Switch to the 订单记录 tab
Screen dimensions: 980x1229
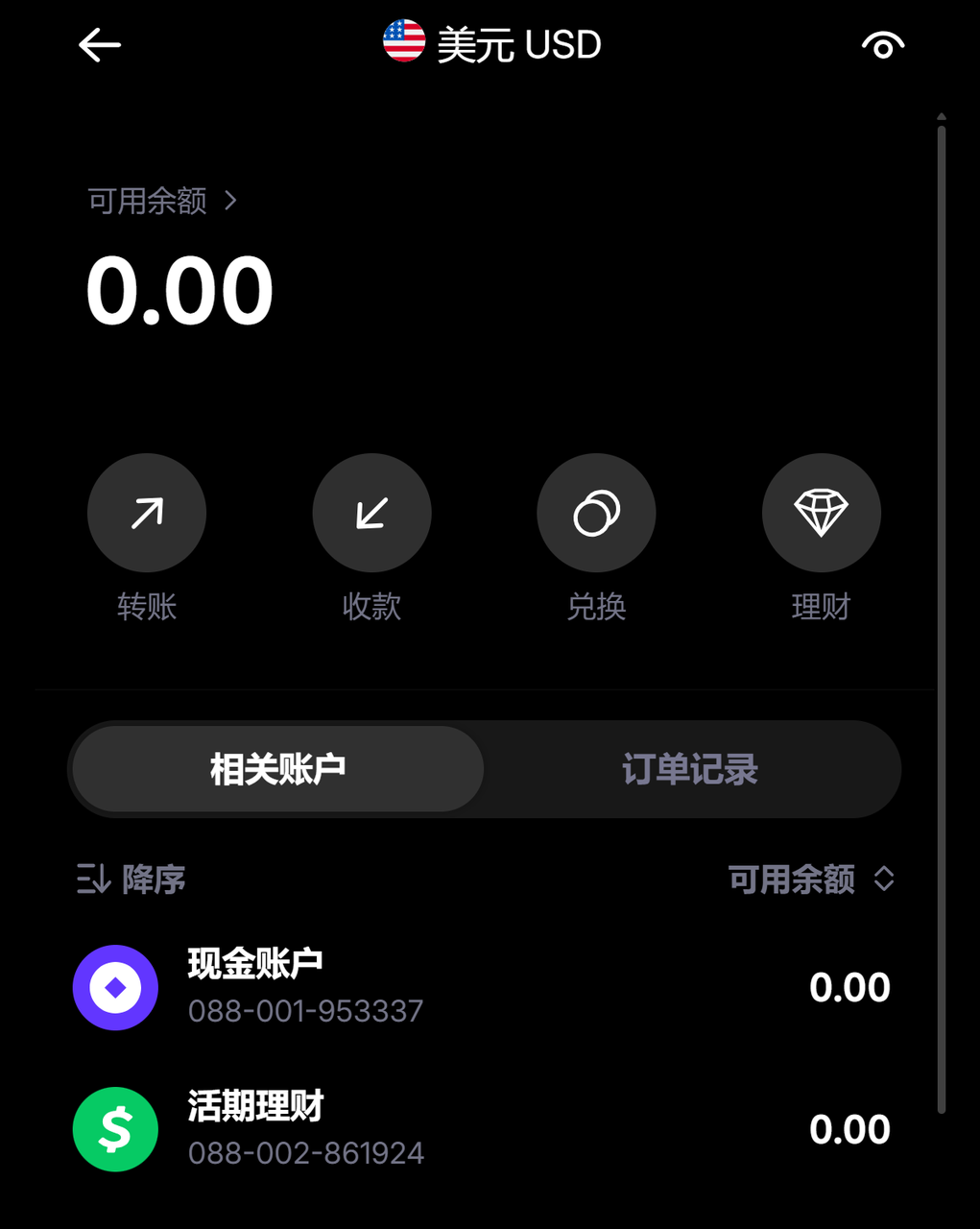[x=690, y=768]
